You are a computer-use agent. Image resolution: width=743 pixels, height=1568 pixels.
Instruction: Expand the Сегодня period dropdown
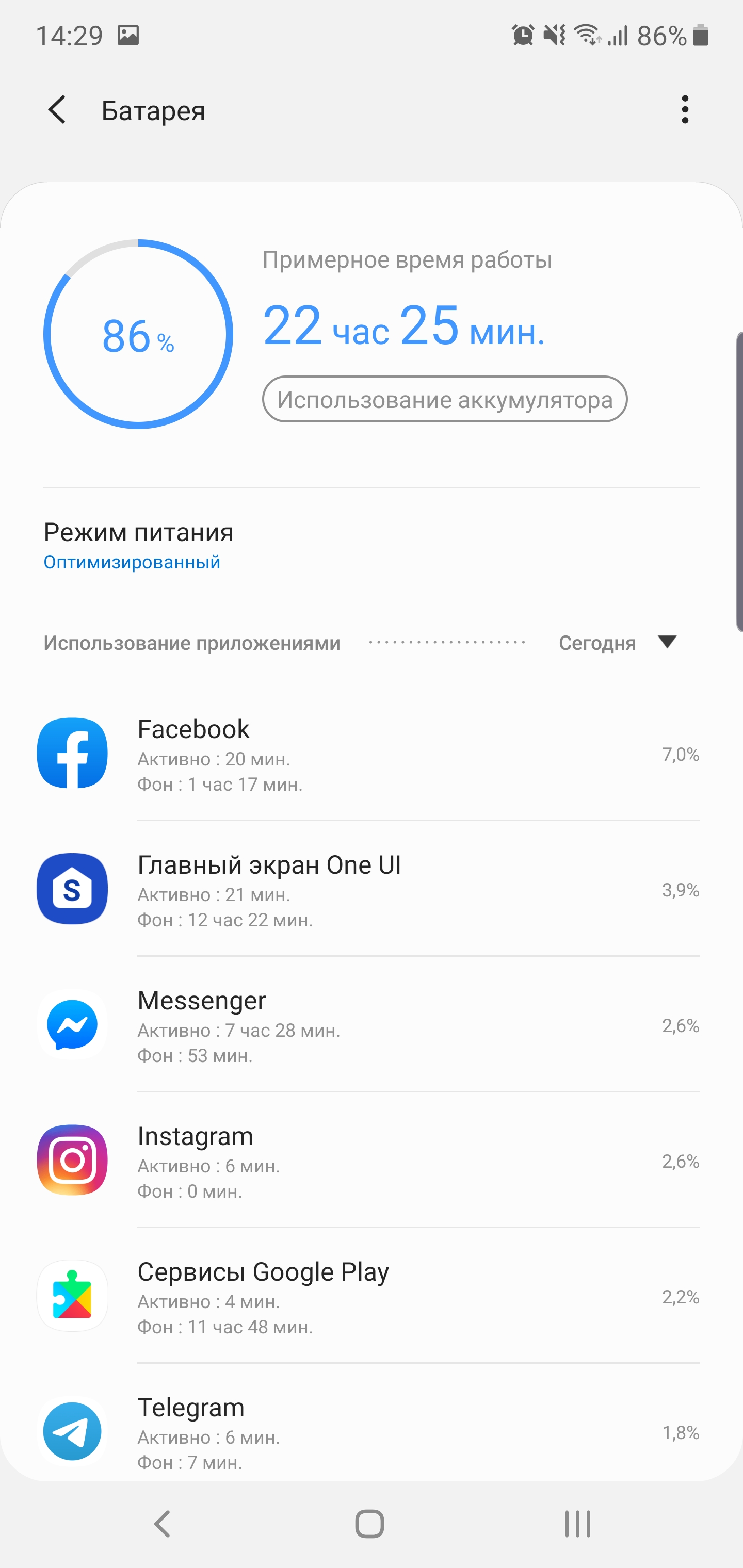pos(618,643)
